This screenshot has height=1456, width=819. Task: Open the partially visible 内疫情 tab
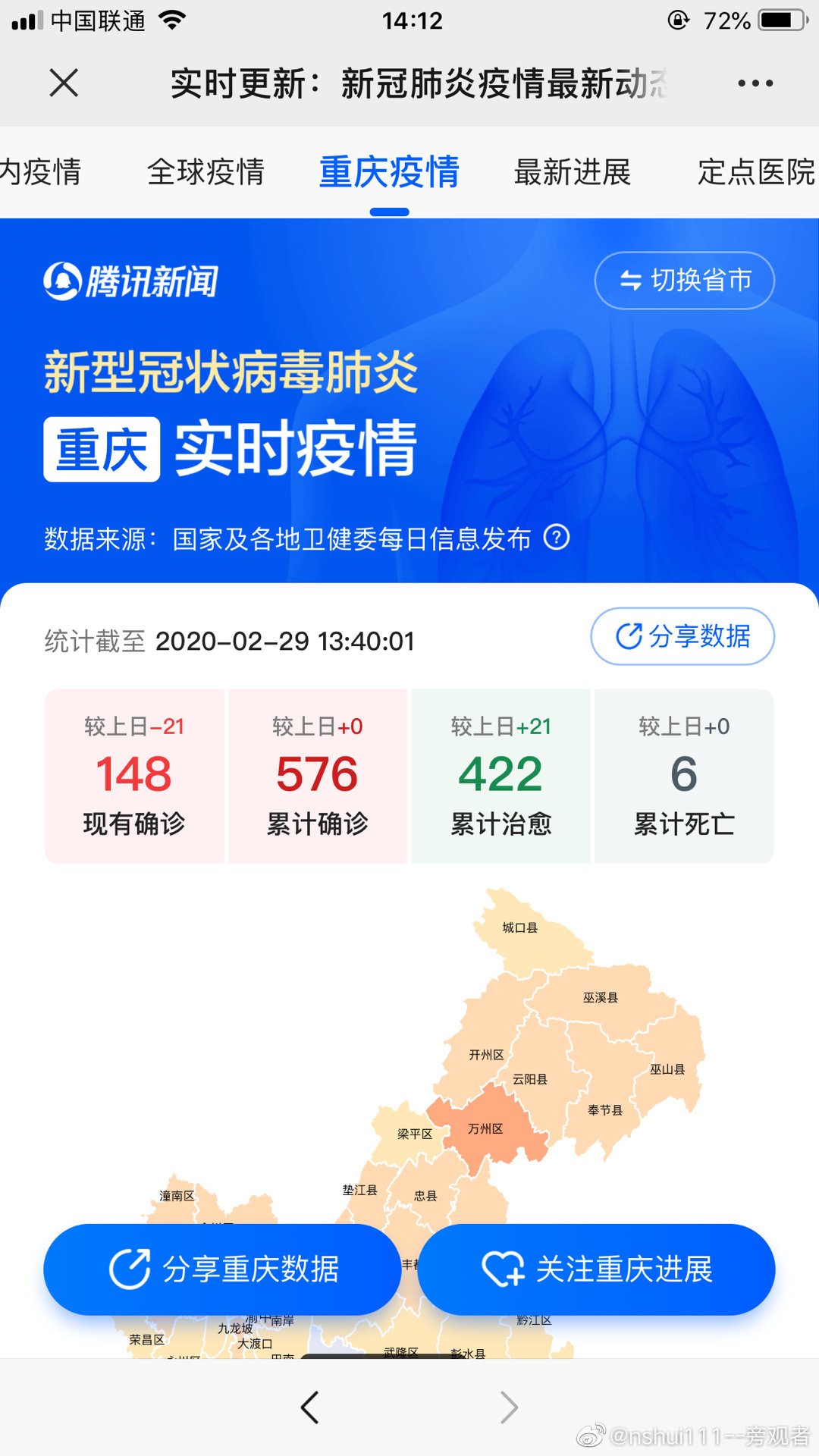click(x=41, y=172)
